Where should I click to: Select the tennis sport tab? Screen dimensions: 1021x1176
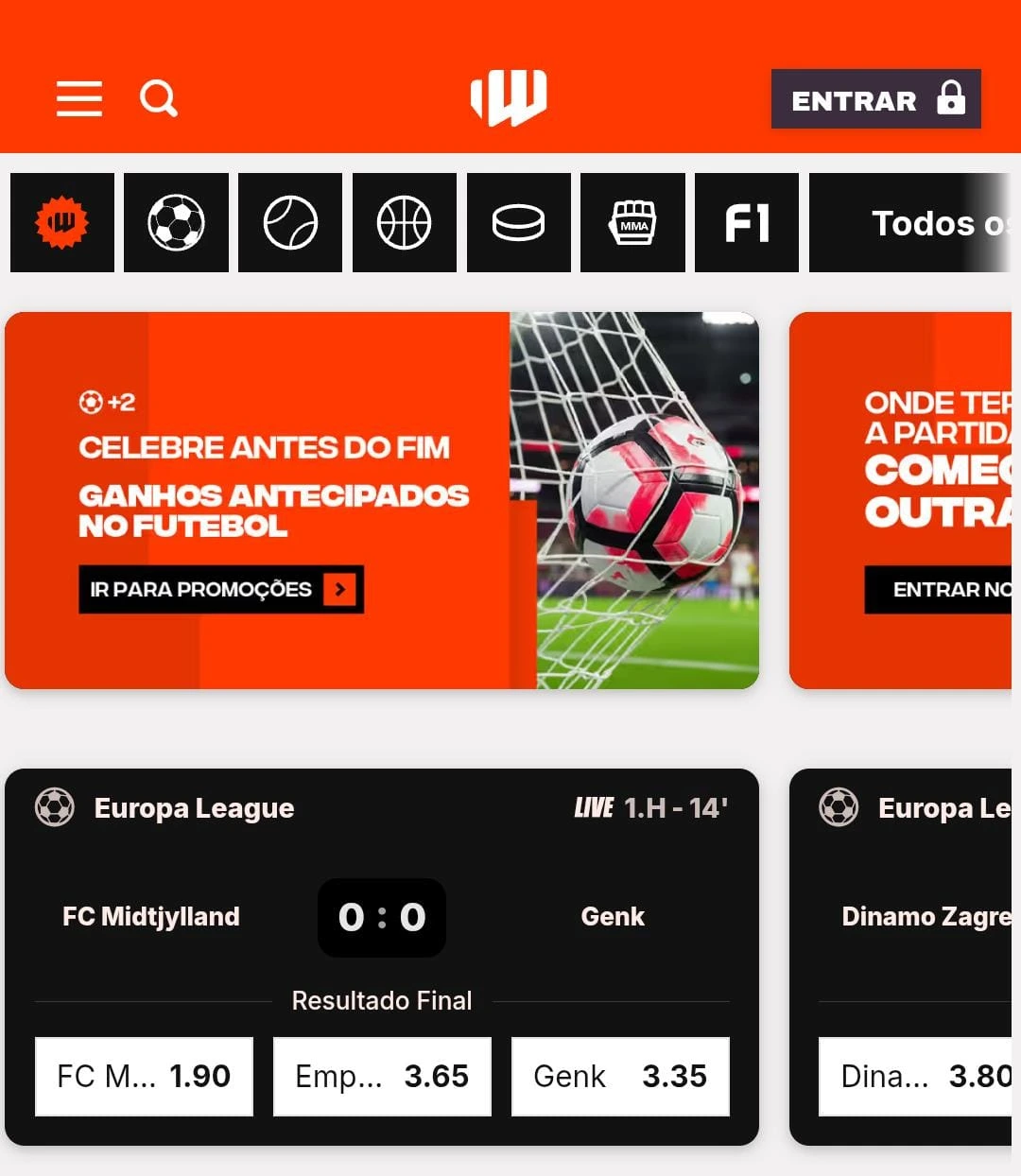290,223
